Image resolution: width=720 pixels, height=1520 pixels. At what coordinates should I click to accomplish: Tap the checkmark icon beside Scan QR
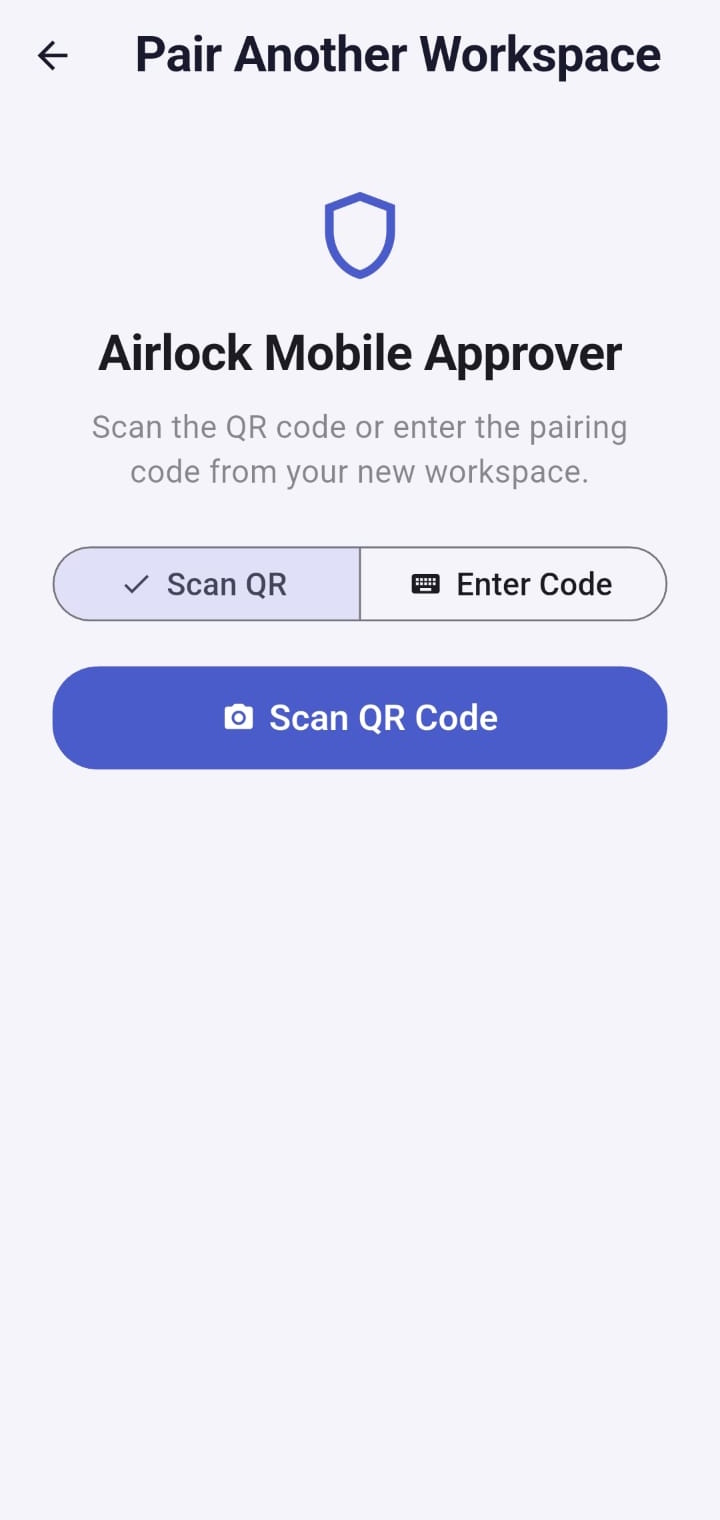pyautogui.click(x=136, y=584)
